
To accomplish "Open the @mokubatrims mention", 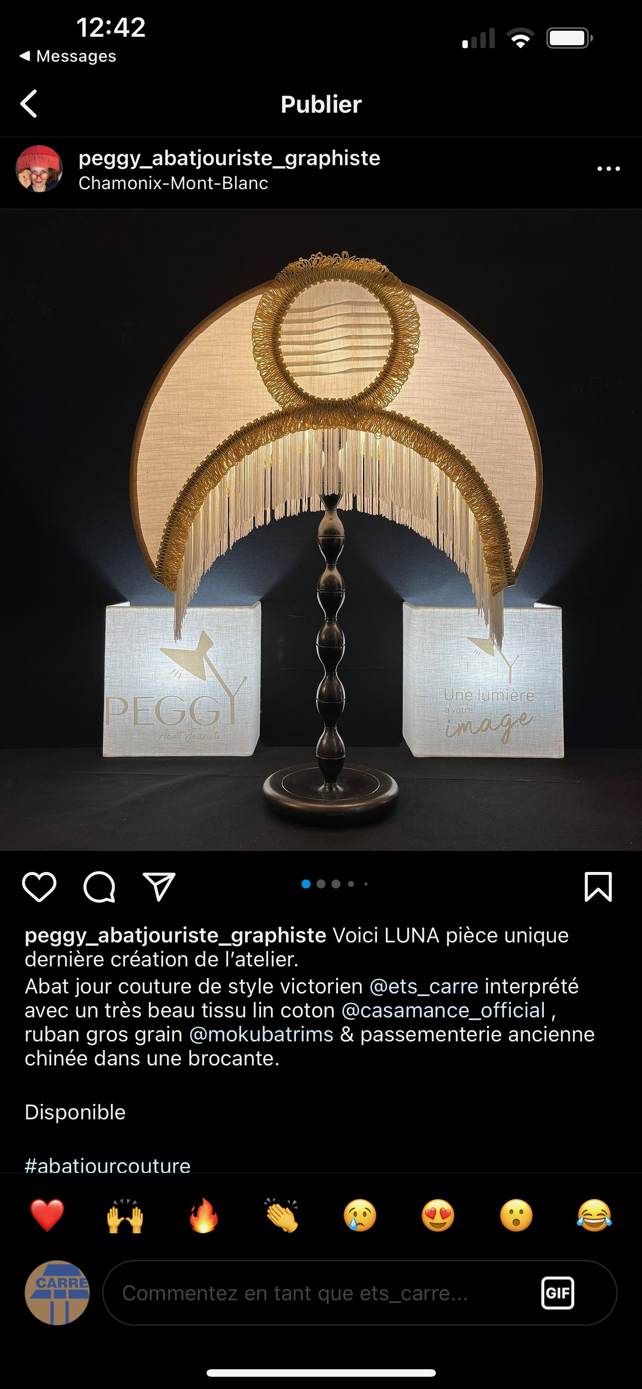I will [x=261, y=1034].
